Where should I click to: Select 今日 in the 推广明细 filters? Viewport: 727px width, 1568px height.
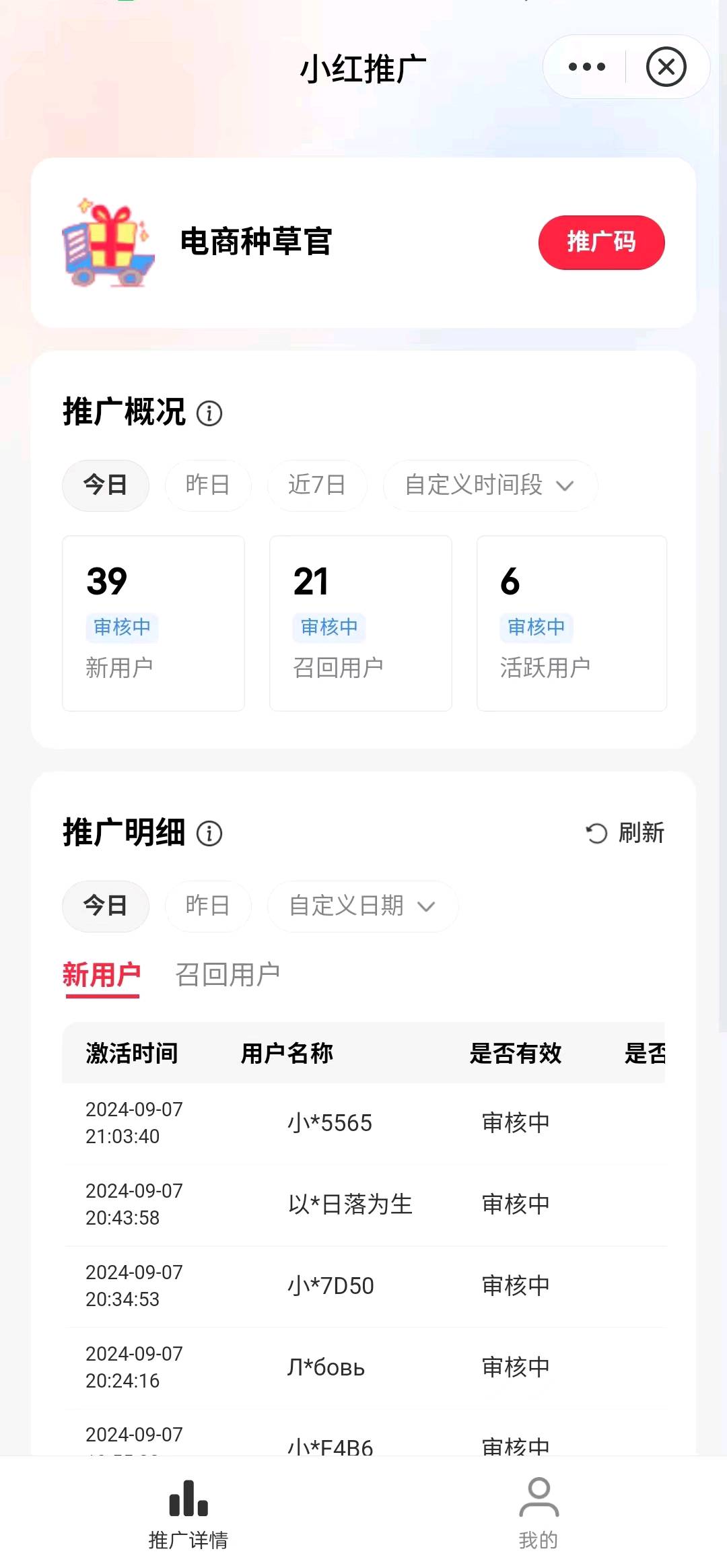tap(105, 906)
